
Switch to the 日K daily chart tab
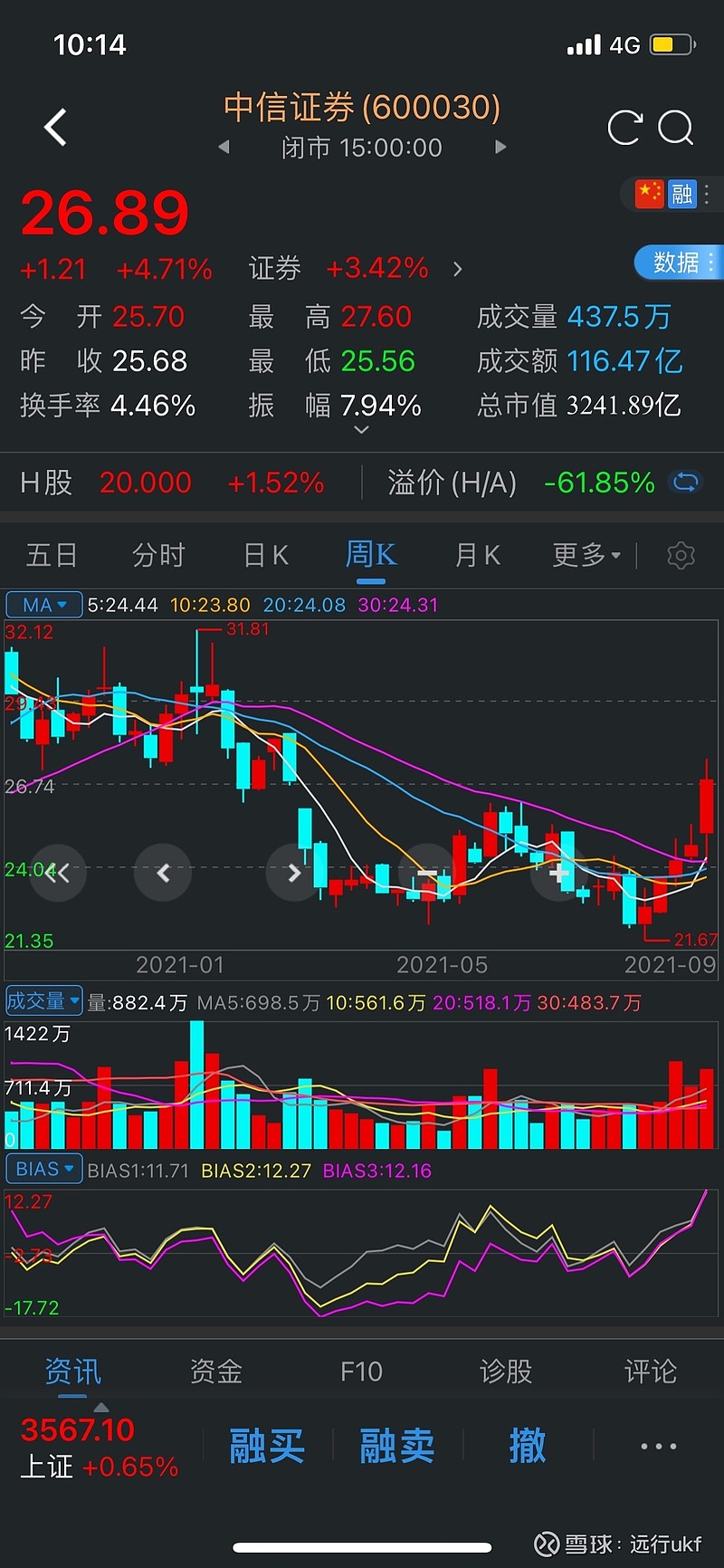coord(264,555)
